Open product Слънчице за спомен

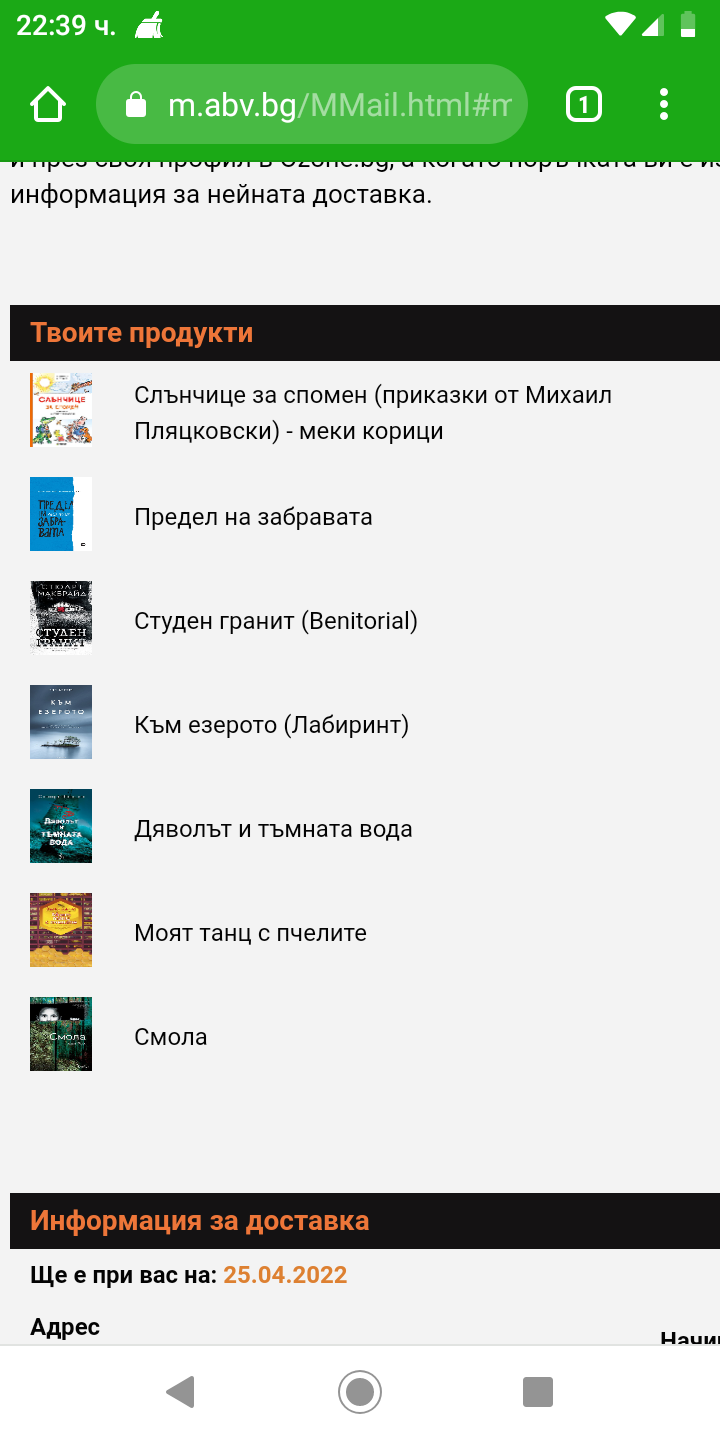tap(372, 413)
